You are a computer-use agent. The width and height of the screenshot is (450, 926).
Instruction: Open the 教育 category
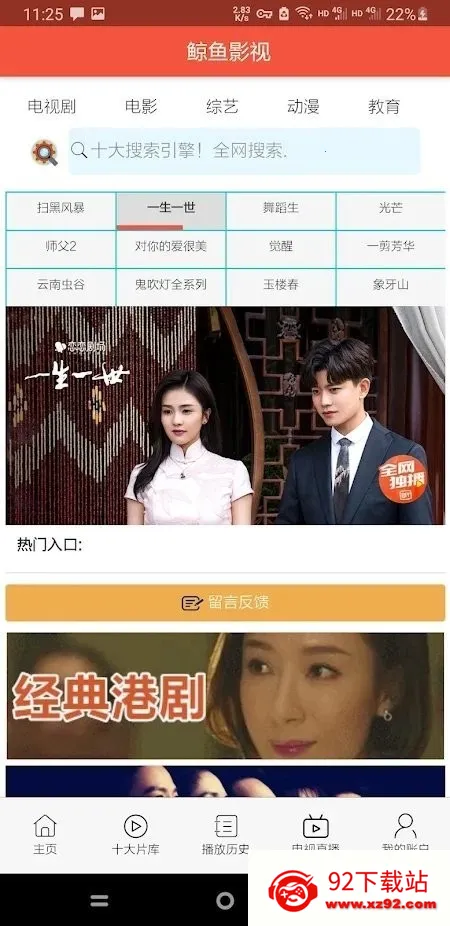(384, 106)
